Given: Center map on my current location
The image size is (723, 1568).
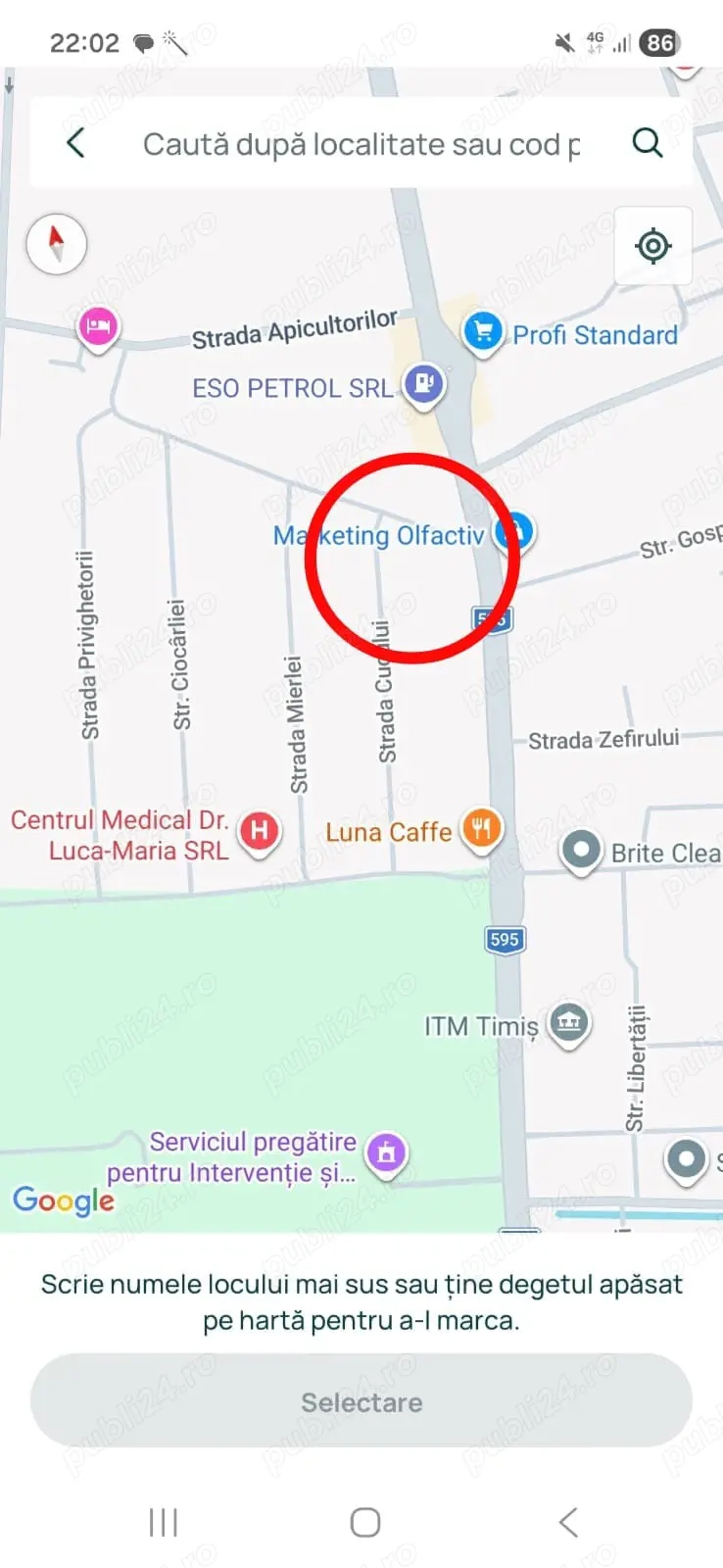Looking at the screenshot, I should 652,245.
